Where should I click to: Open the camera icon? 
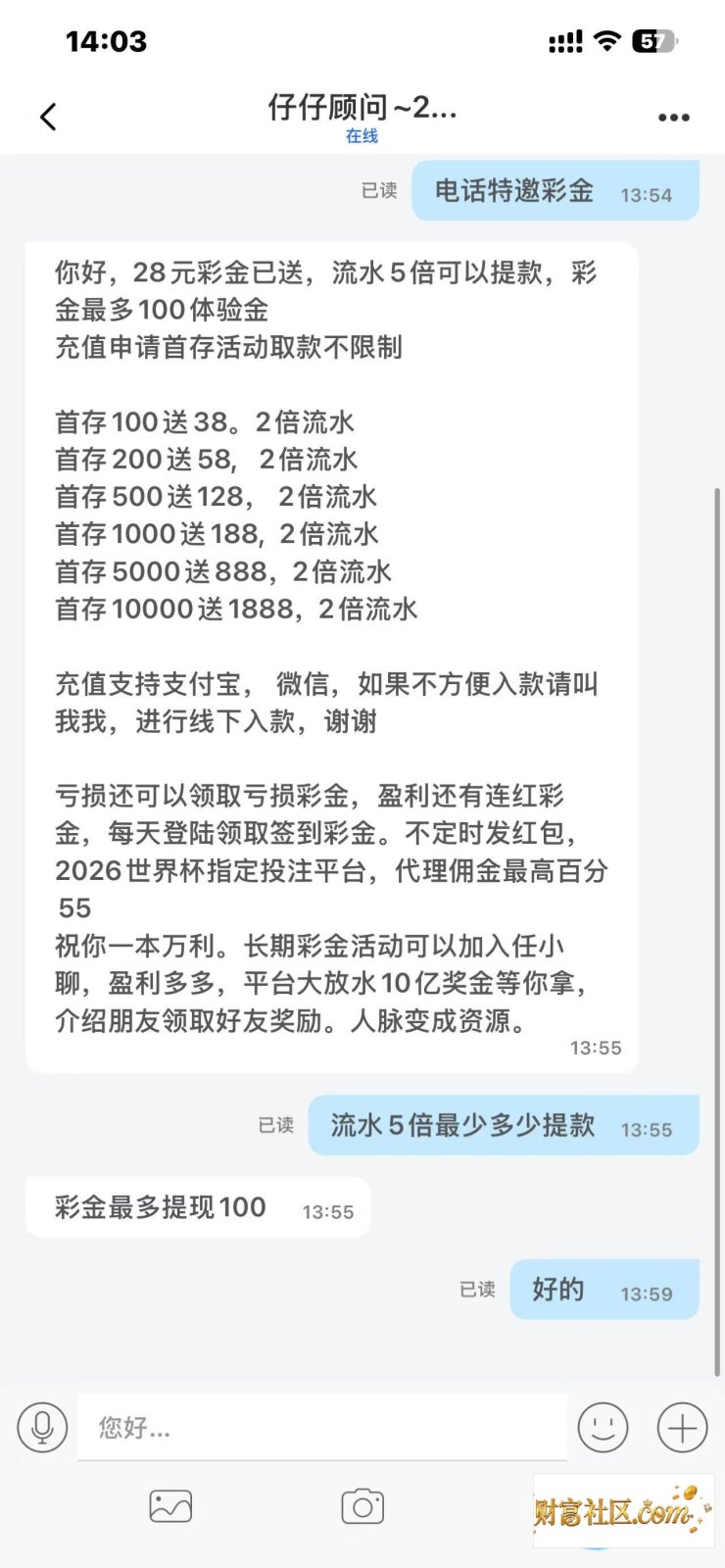click(362, 1506)
